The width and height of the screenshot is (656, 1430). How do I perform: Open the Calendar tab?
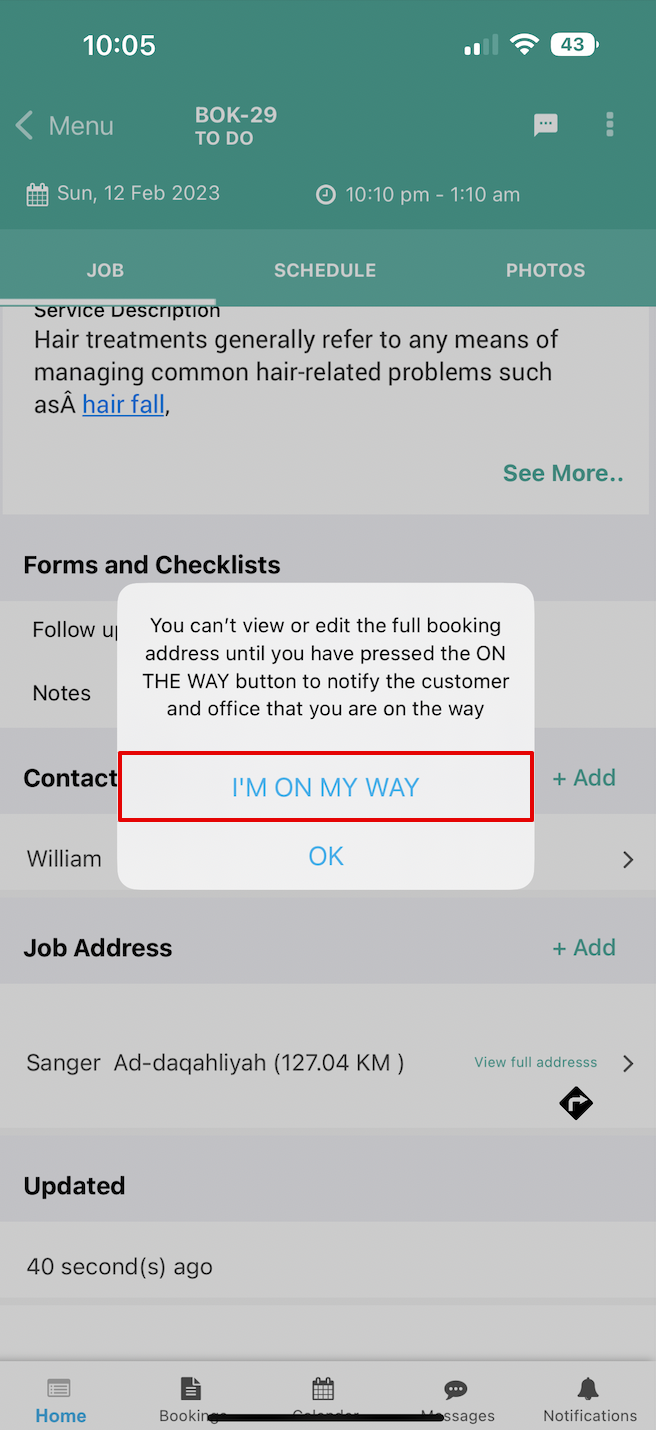(x=323, y=1400)
